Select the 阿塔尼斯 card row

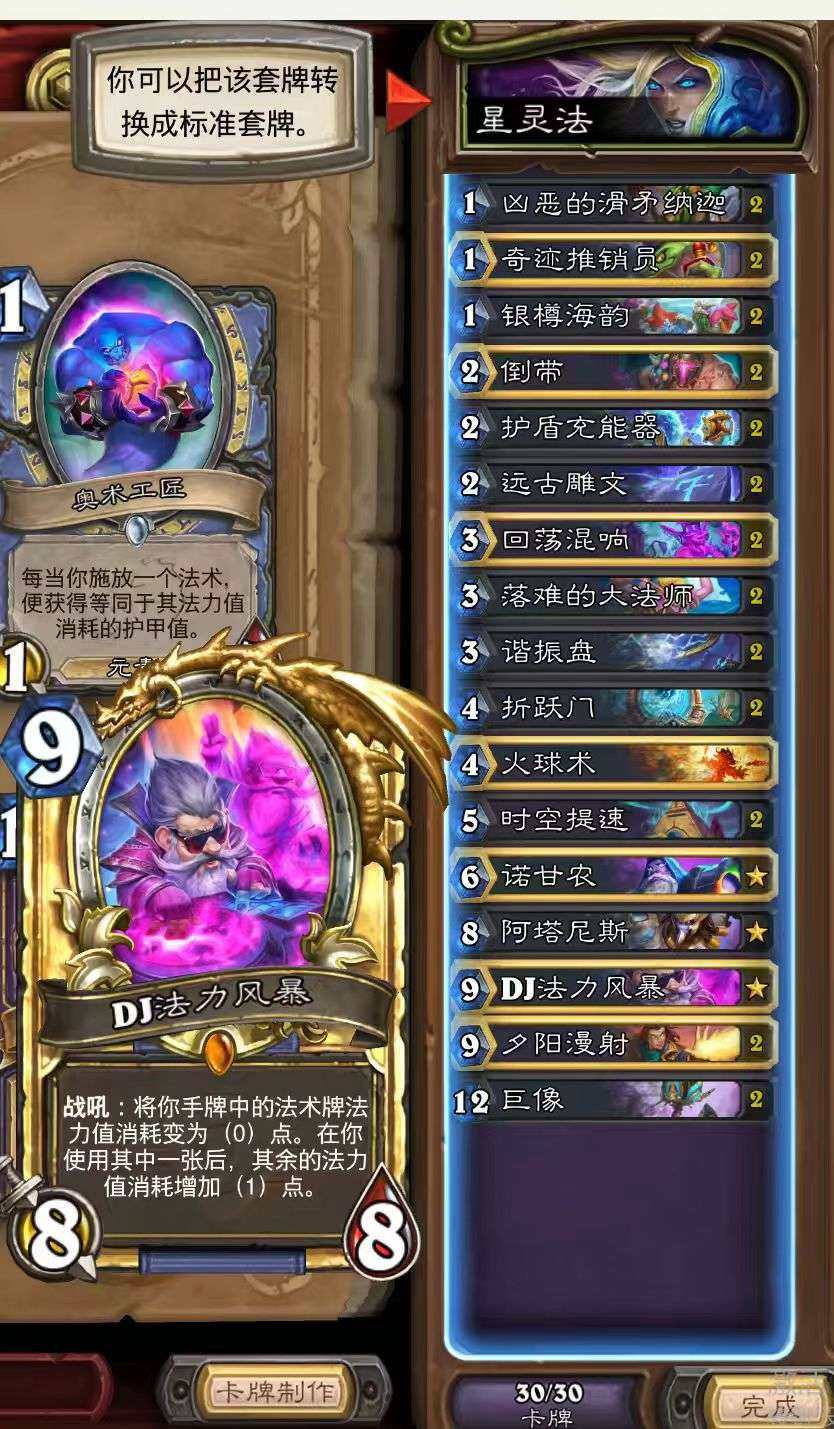pyautogui.click(x=612, y=932)
